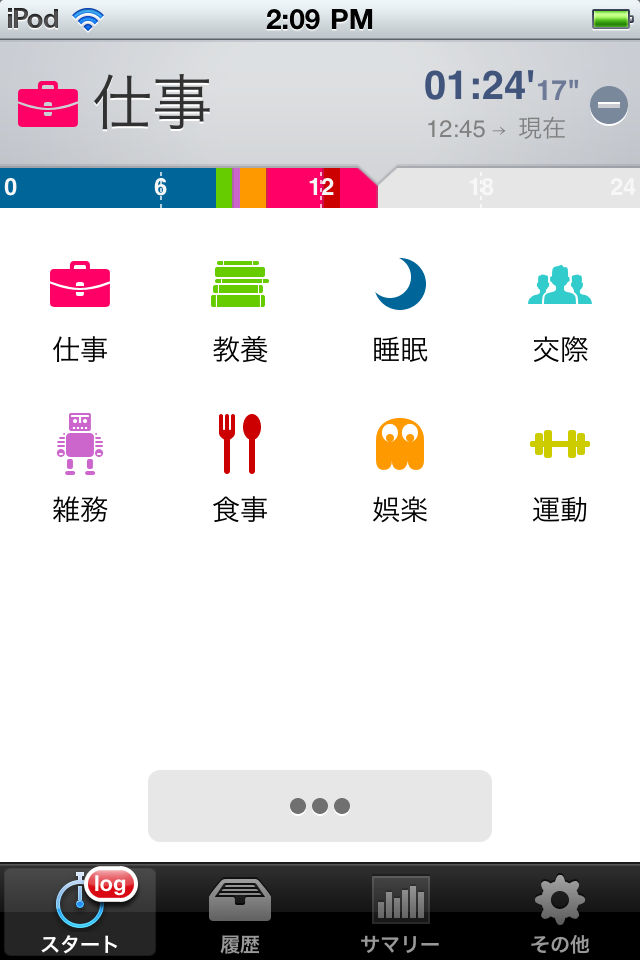
Task: Tap the minus button beside the timer
Action: [x=608, y=105]
